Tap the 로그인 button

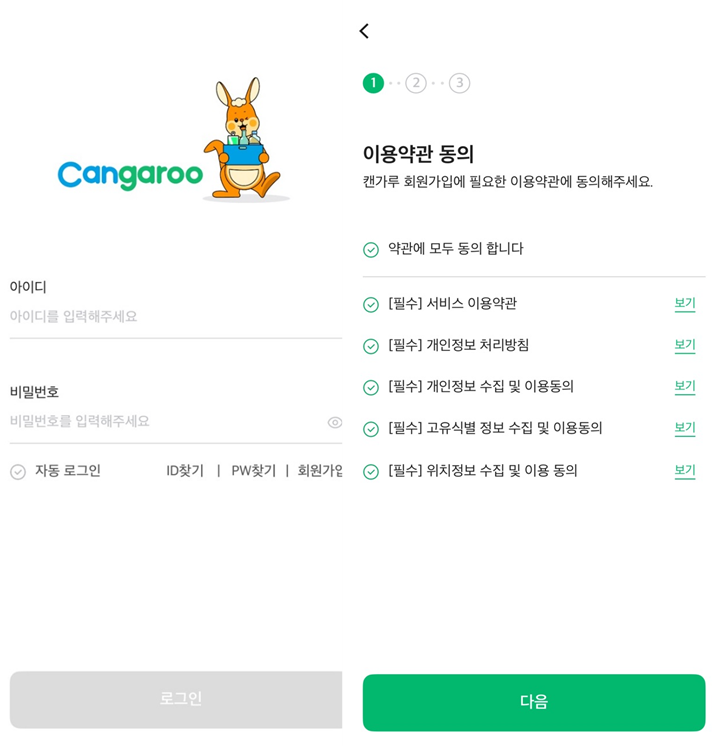pos(178,699)
